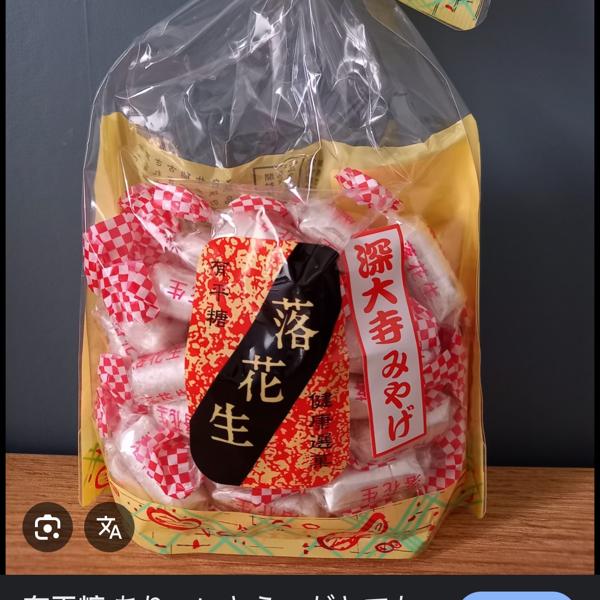Viewport: 600px width, 600px height.
Task: Tap the blue button beside the title
Action: click(x=517, y=596)
